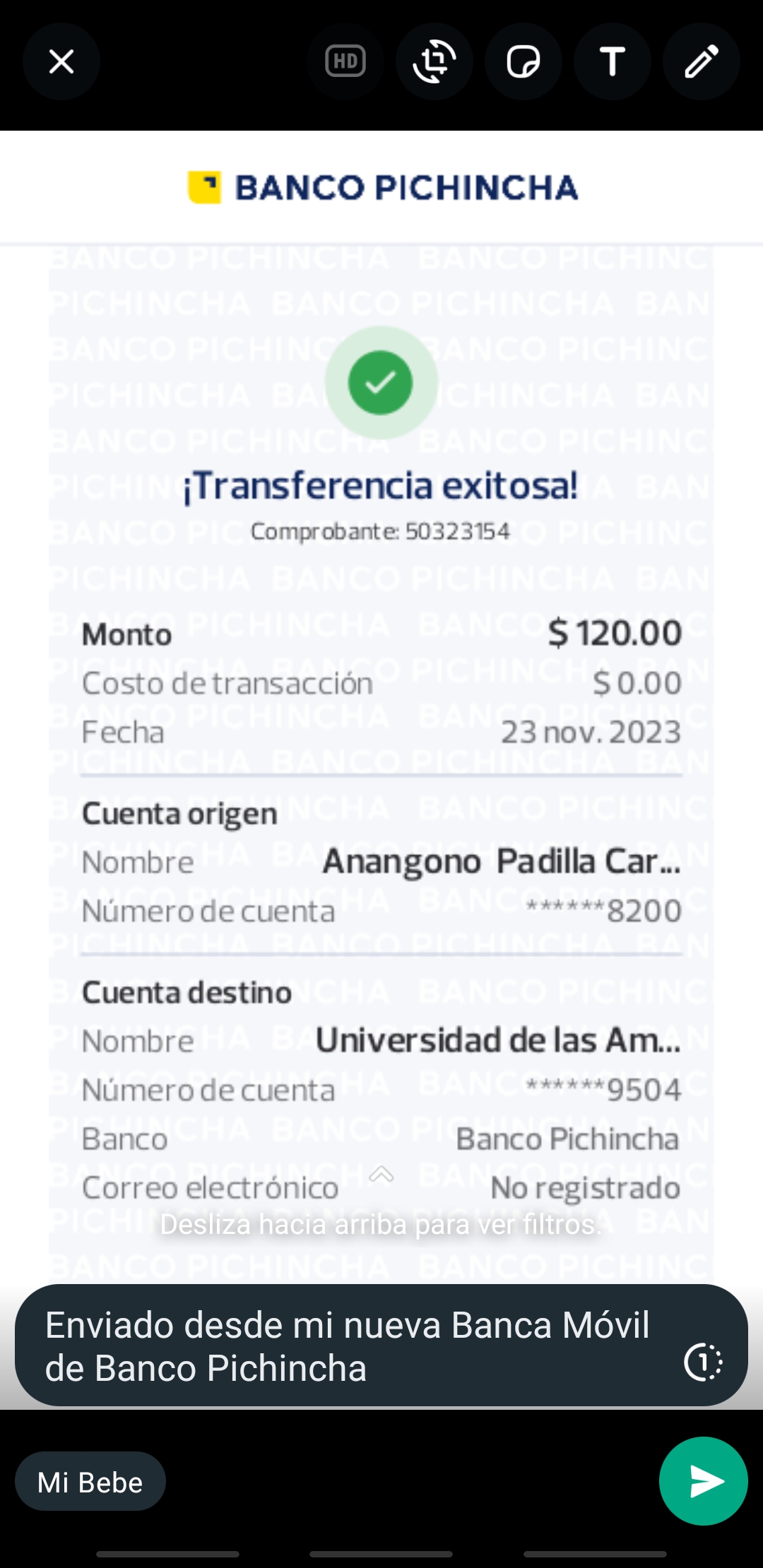The image size is (763, 1568).
Task: Edit the caption text field
Action: pyautogui.click(x=346, y=1346)
